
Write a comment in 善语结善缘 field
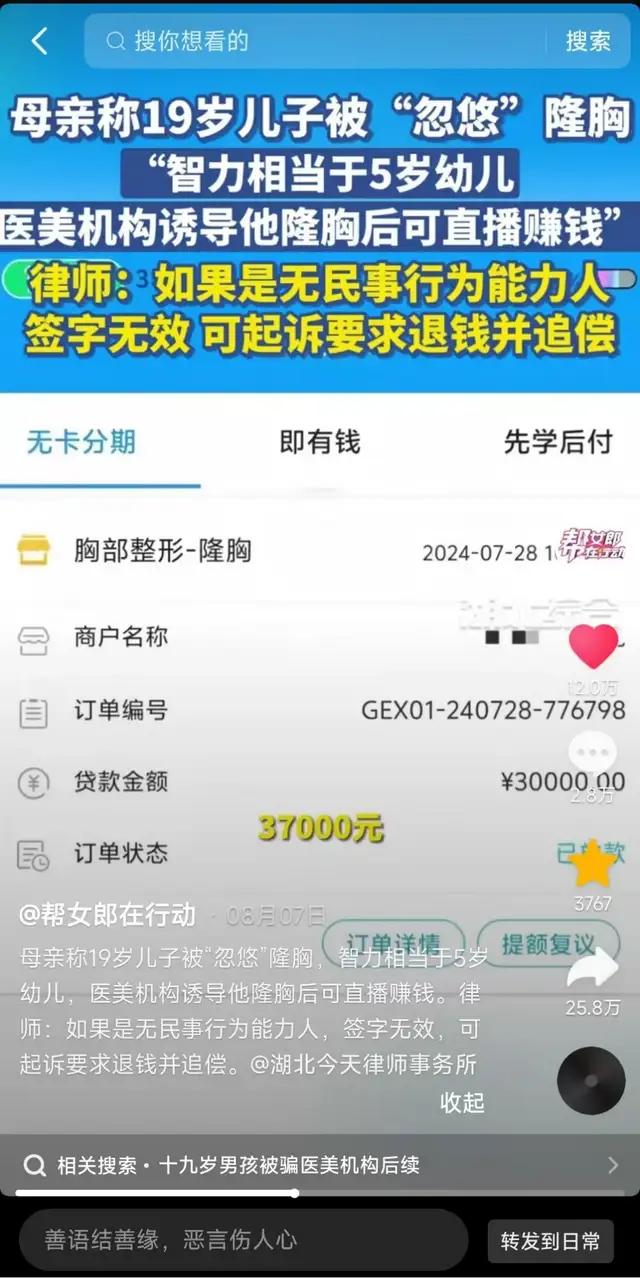(x=240, y=1241)
